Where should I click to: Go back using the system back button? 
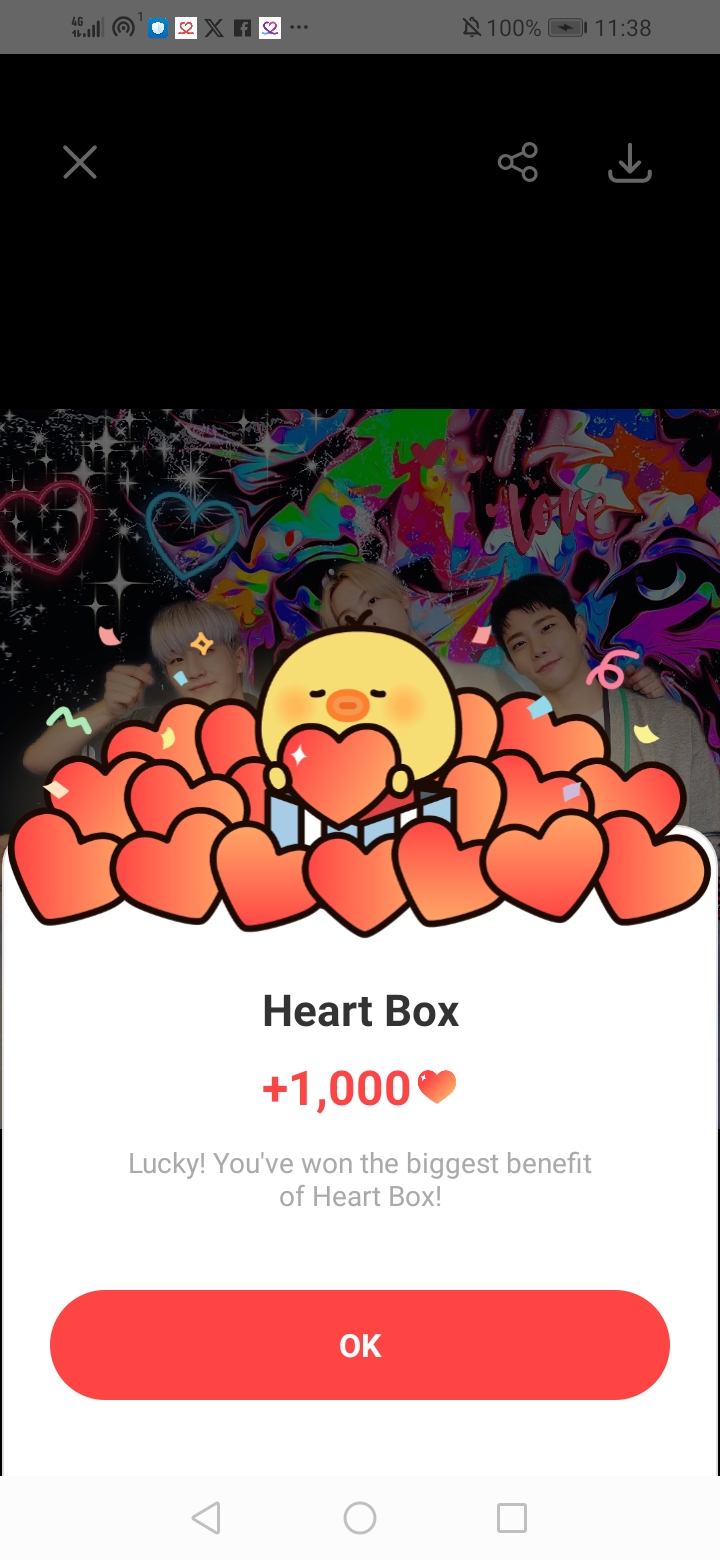[x=206, y=1518]
